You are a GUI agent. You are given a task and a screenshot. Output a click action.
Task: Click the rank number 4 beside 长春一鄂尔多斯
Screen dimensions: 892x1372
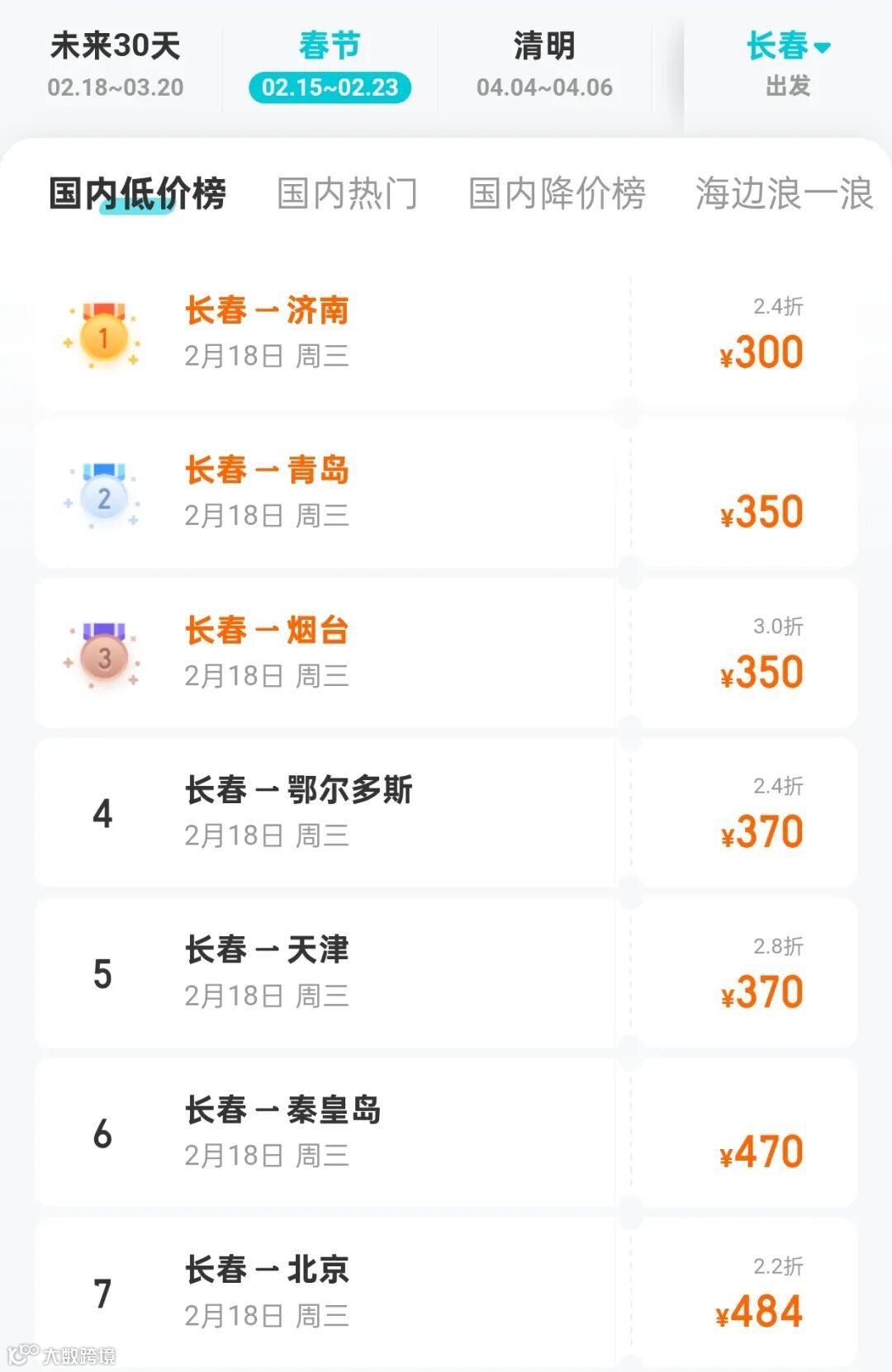[102, 812]
